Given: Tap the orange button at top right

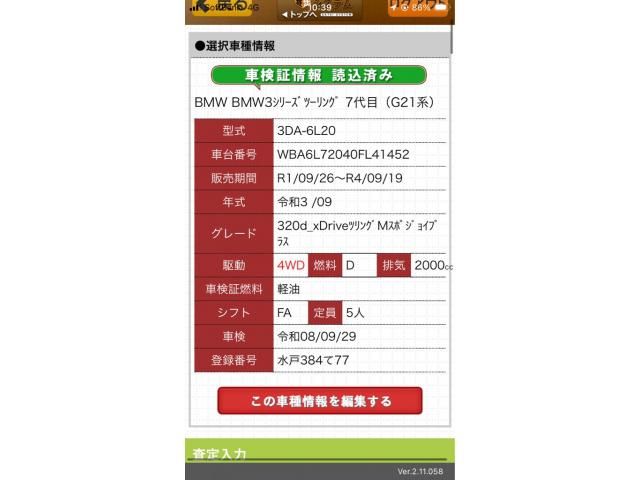Looking at the screenshot, I should point(418,9).
